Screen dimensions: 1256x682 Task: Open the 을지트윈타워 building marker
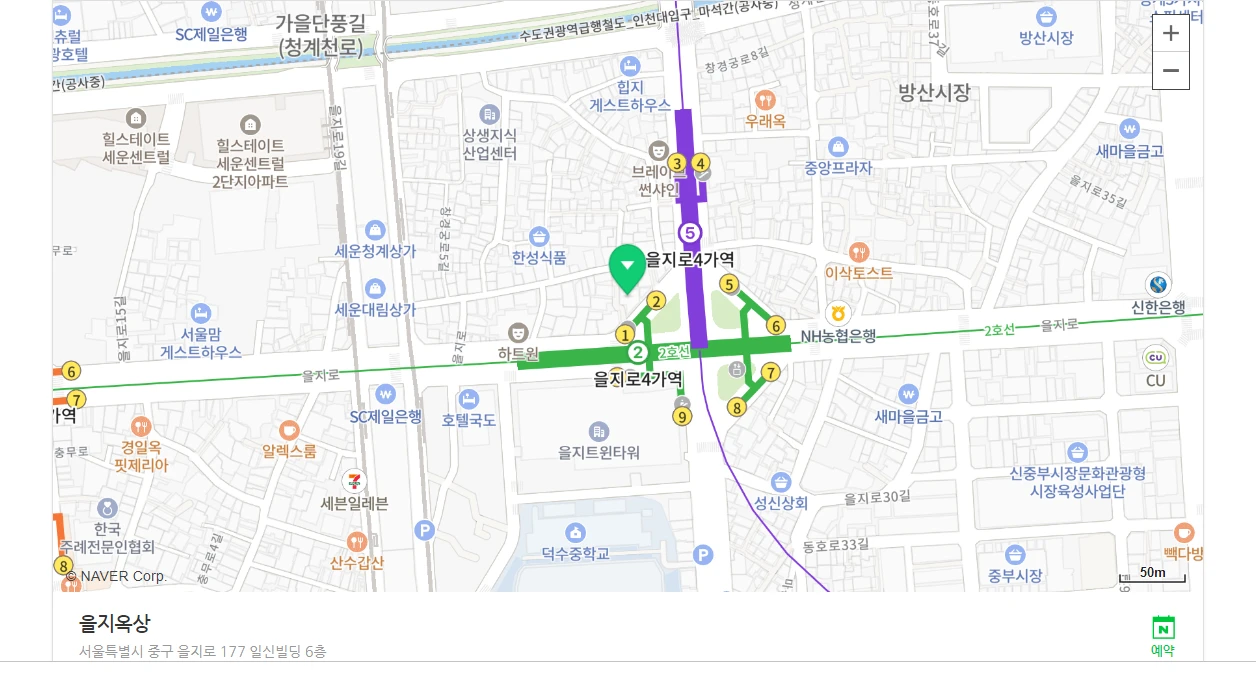598,432
